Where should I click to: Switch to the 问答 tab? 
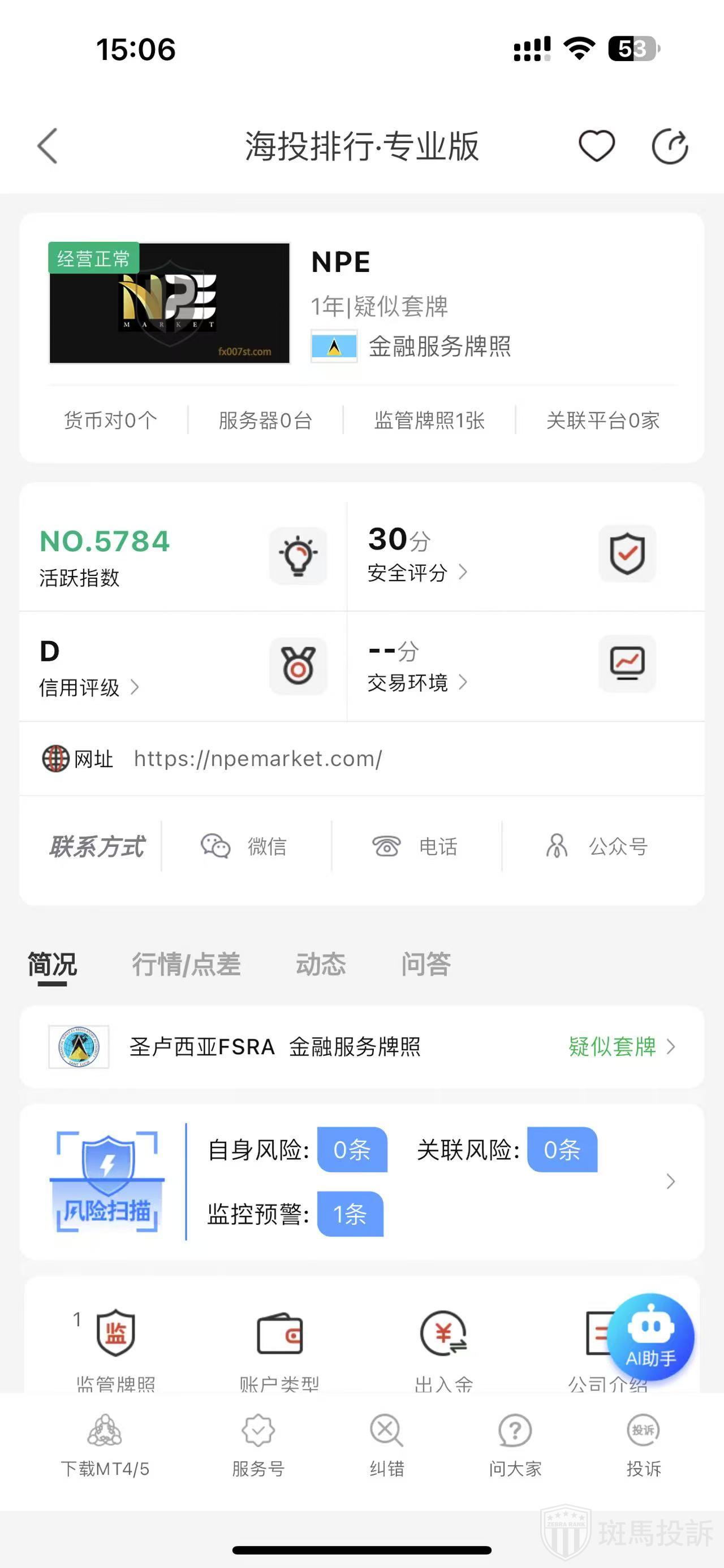[x=425, y=964]
